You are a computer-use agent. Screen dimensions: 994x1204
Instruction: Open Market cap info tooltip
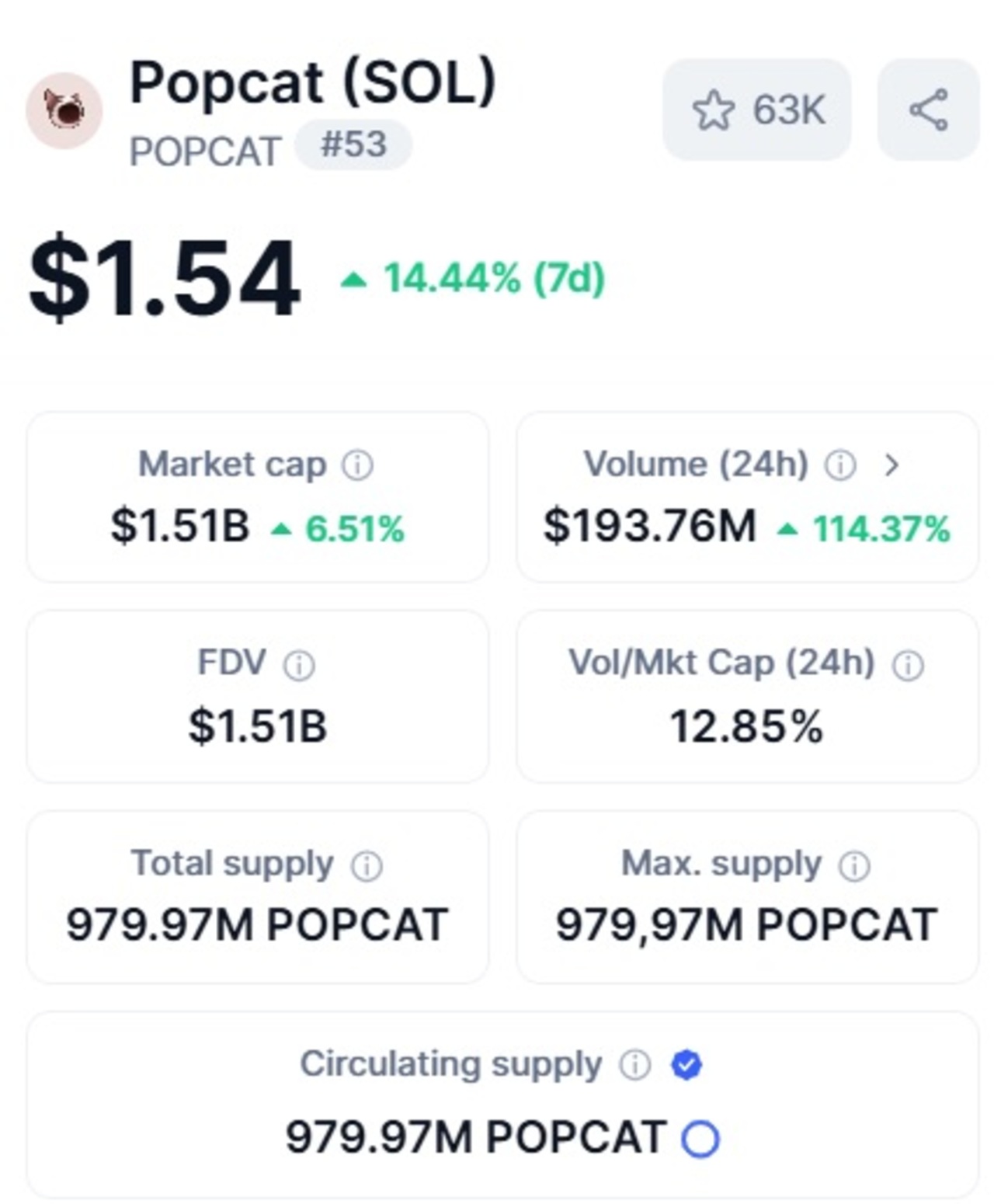tap(358, 465)
